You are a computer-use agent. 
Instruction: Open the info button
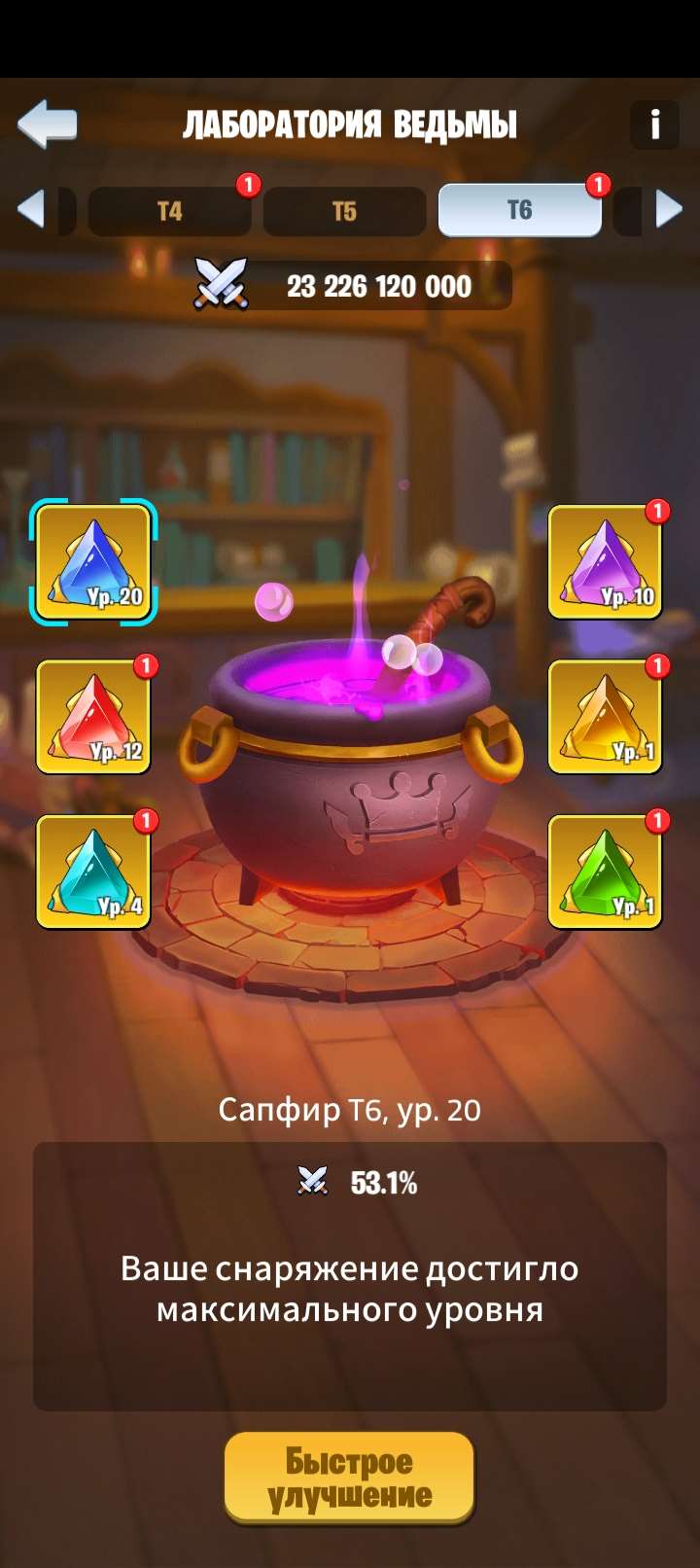(x=654, y=125)
